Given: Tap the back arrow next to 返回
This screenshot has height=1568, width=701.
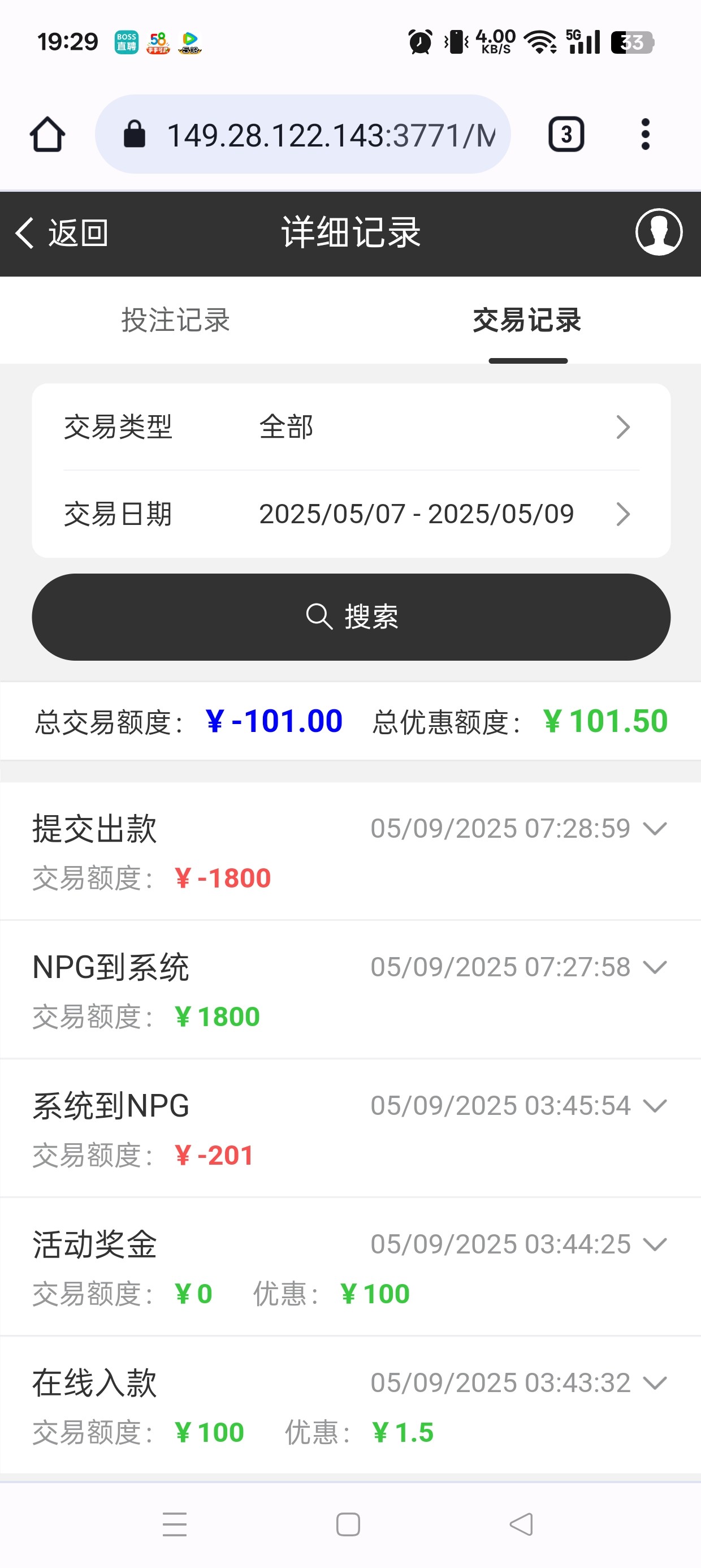Looking at the screenshot, I should 24,233.
